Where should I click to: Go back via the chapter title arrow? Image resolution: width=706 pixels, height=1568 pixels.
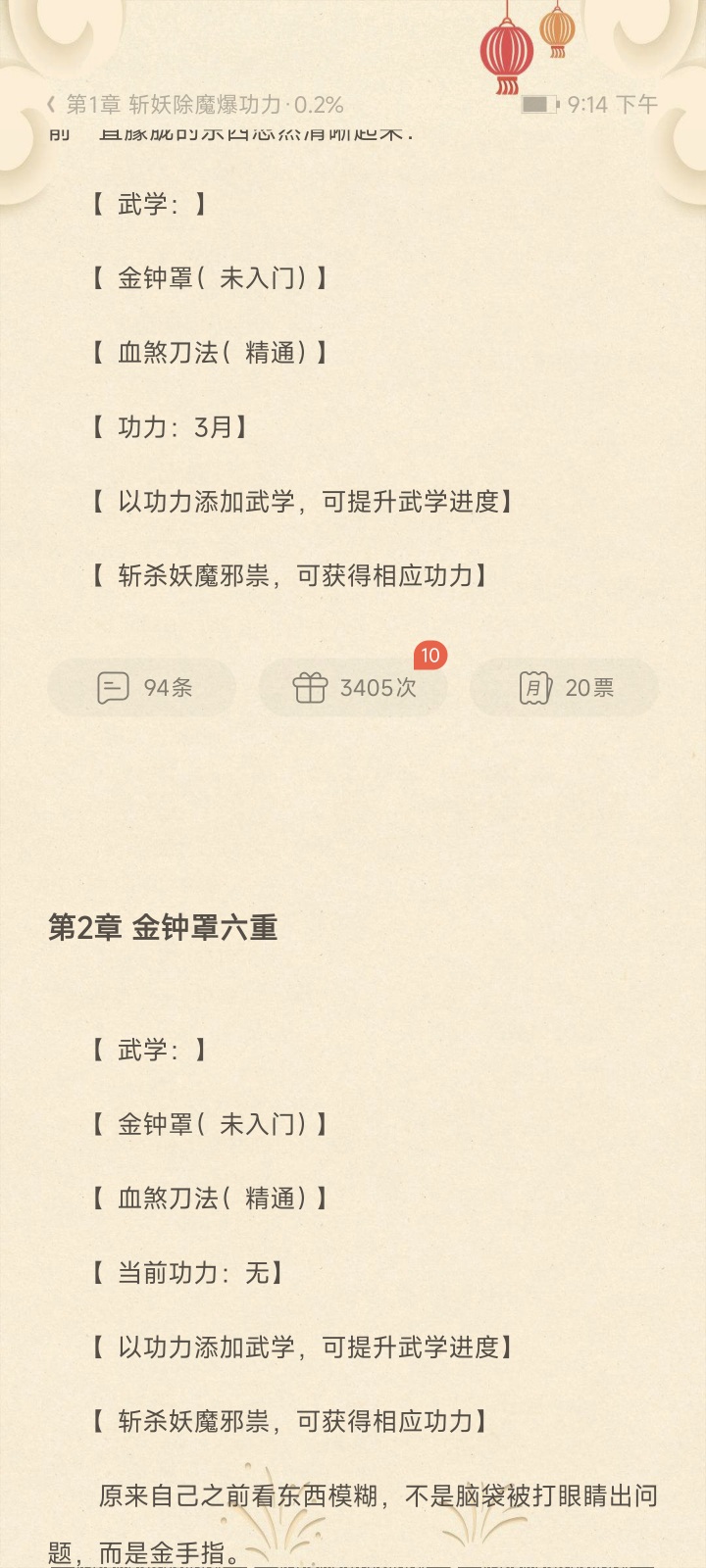tap(52, 105)
